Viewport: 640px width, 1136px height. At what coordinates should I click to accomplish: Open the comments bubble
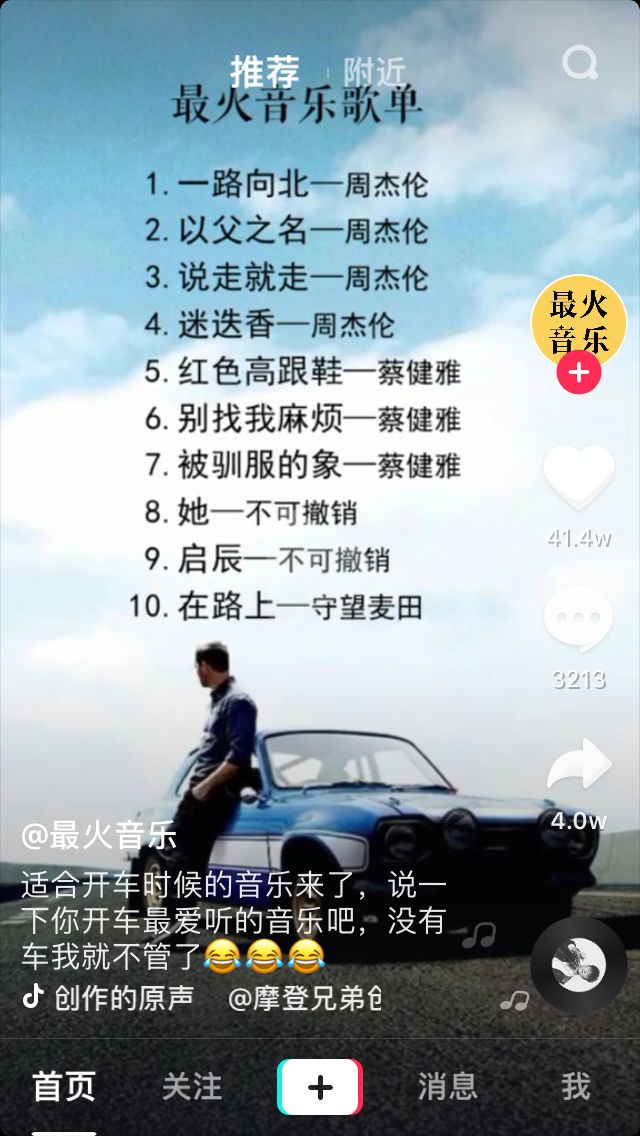tap(578, 620)
